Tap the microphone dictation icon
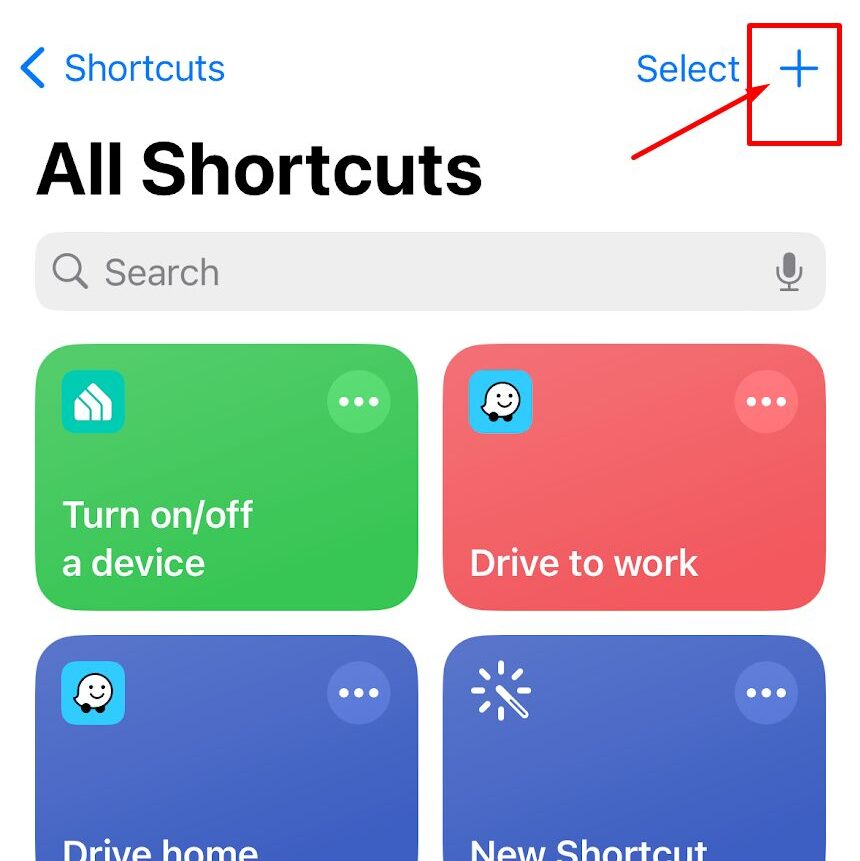This screenshot has width=860, height=861. click(789, 272)
